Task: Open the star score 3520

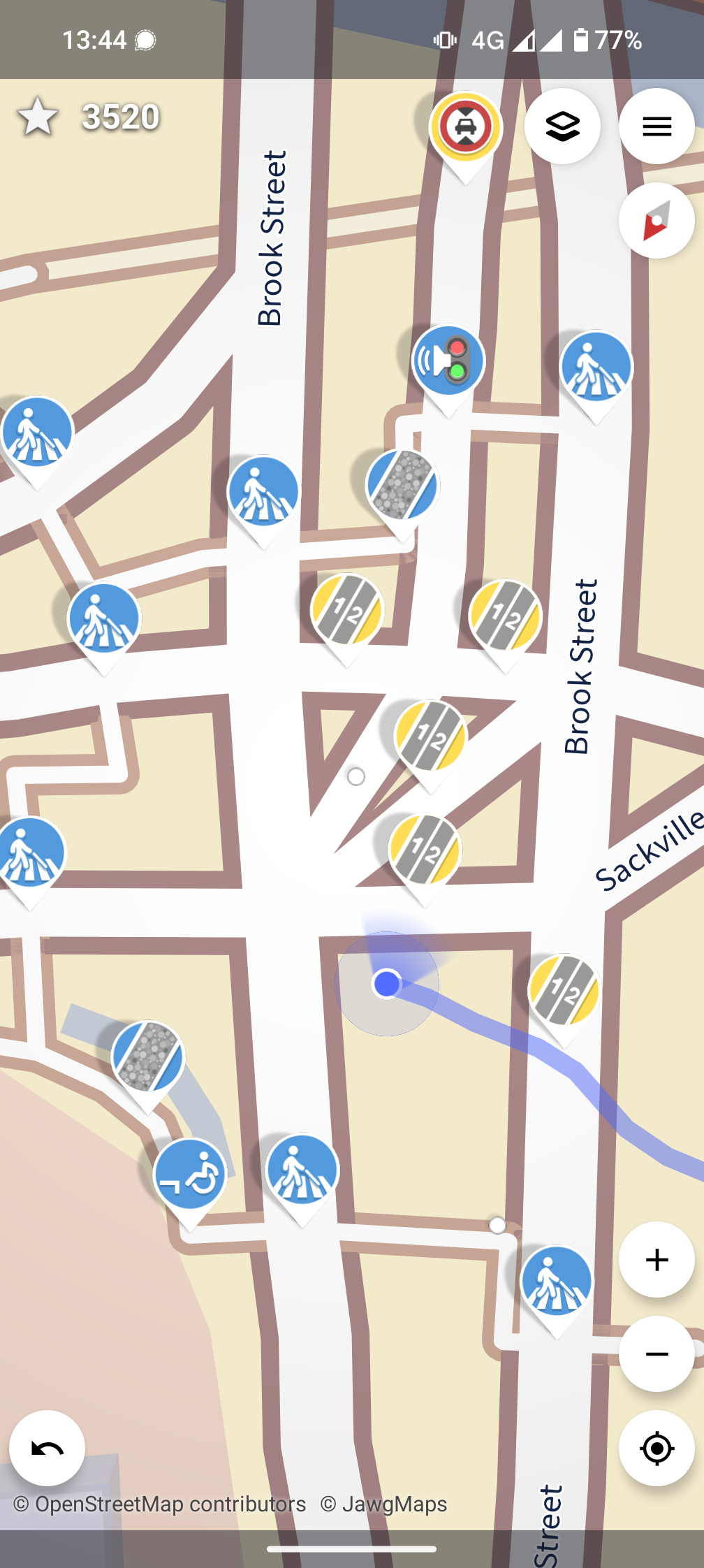Action: [x=89, y=117]
